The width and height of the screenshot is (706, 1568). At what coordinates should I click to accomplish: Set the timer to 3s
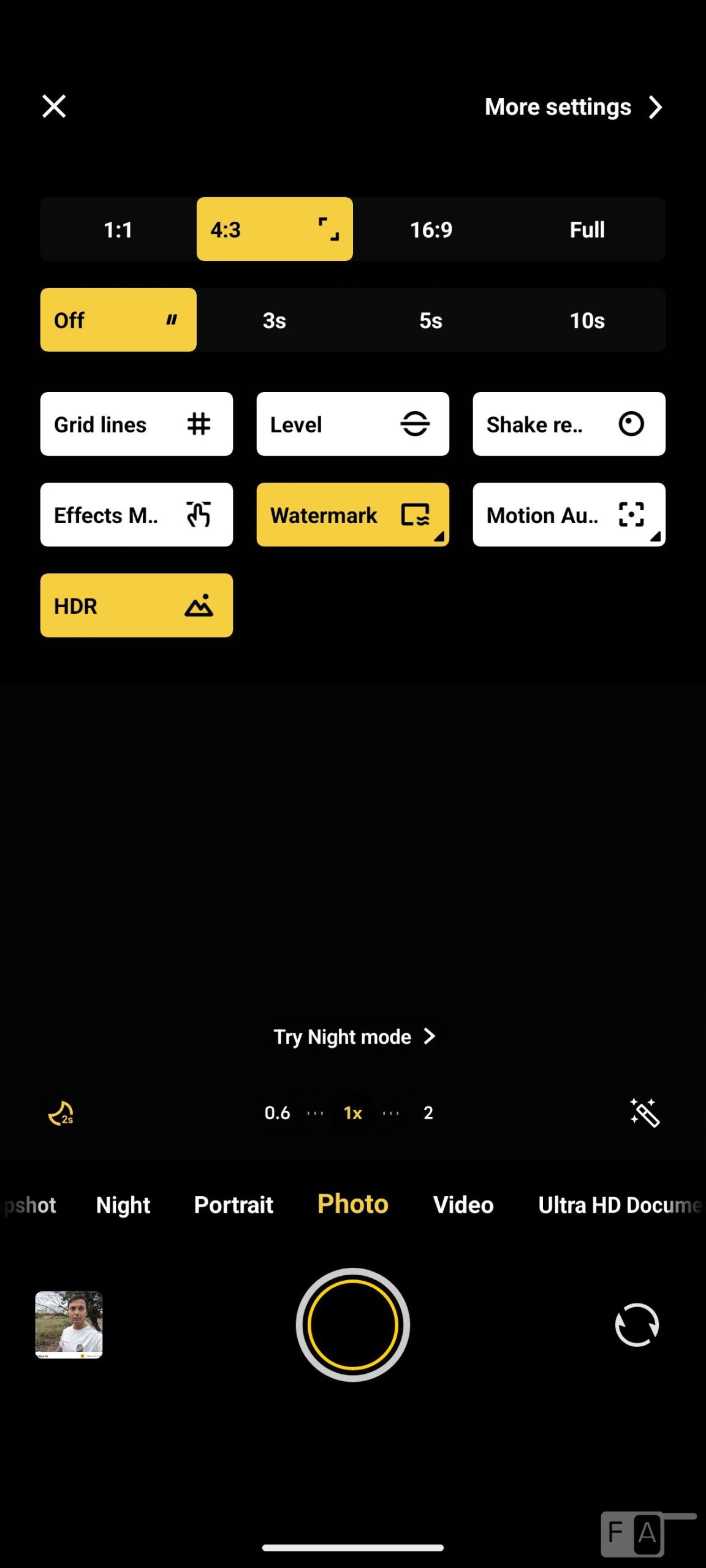pyautogui.click(x=275, y=320)
